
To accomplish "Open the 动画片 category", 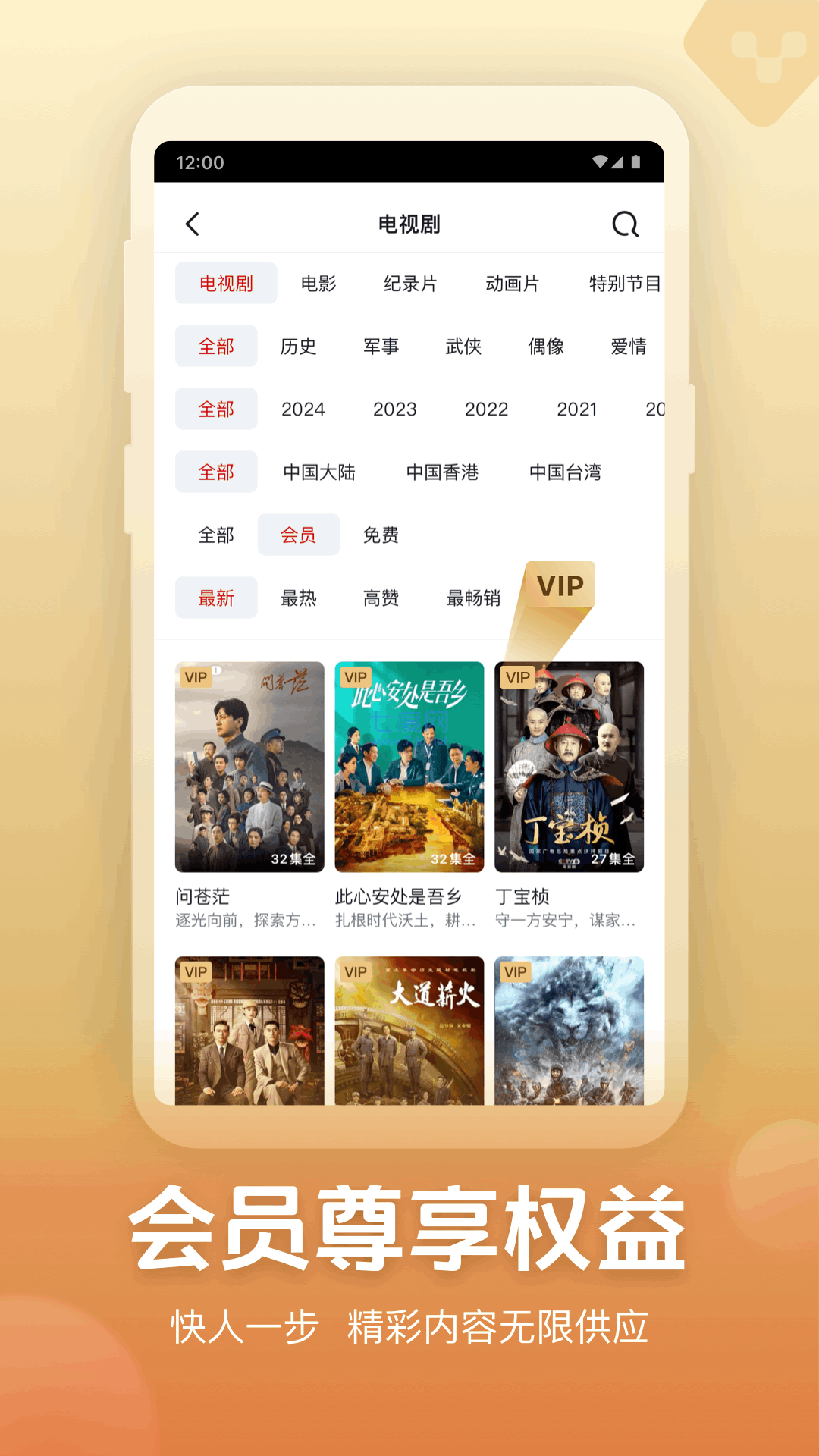I will click(x=513, y=283).
